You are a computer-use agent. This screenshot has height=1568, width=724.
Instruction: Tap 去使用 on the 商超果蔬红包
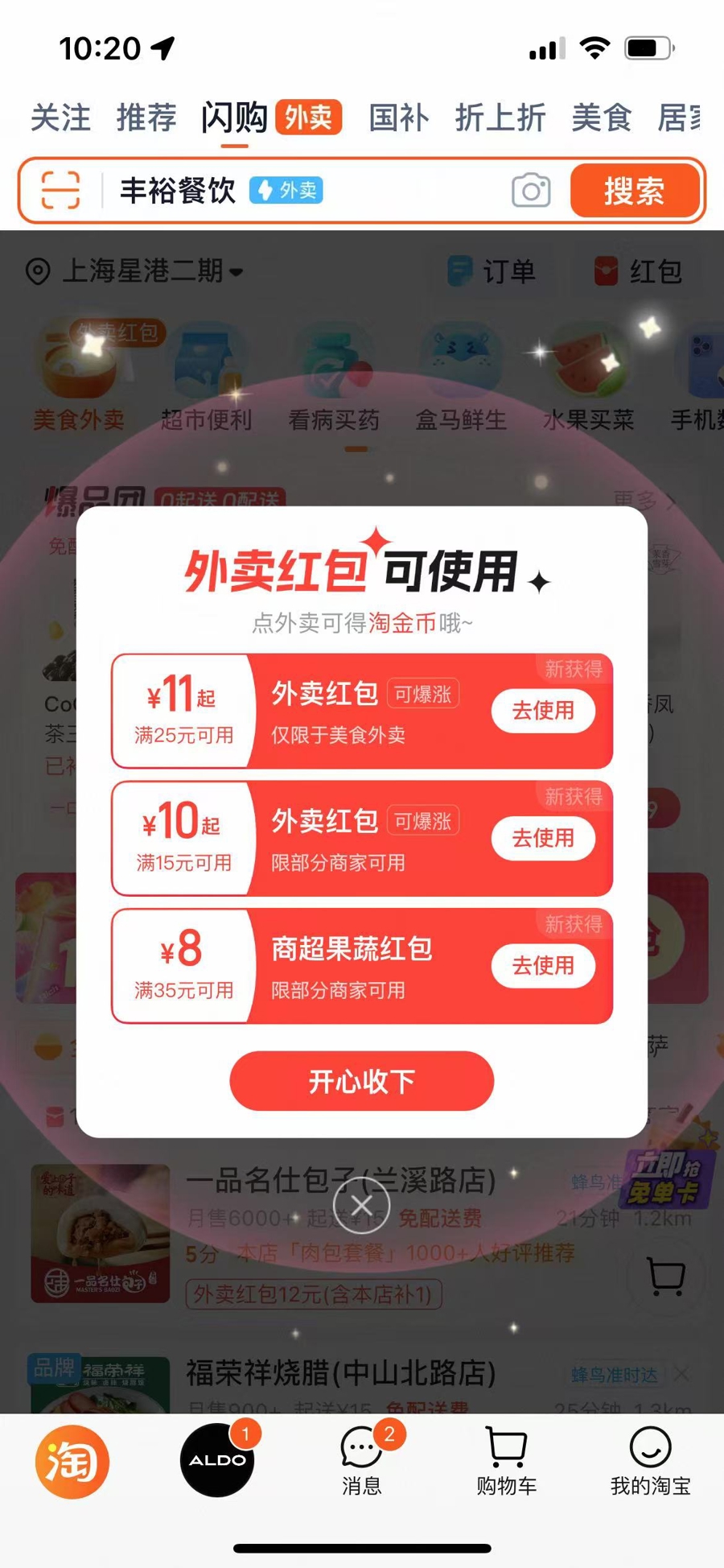point(543,965)
